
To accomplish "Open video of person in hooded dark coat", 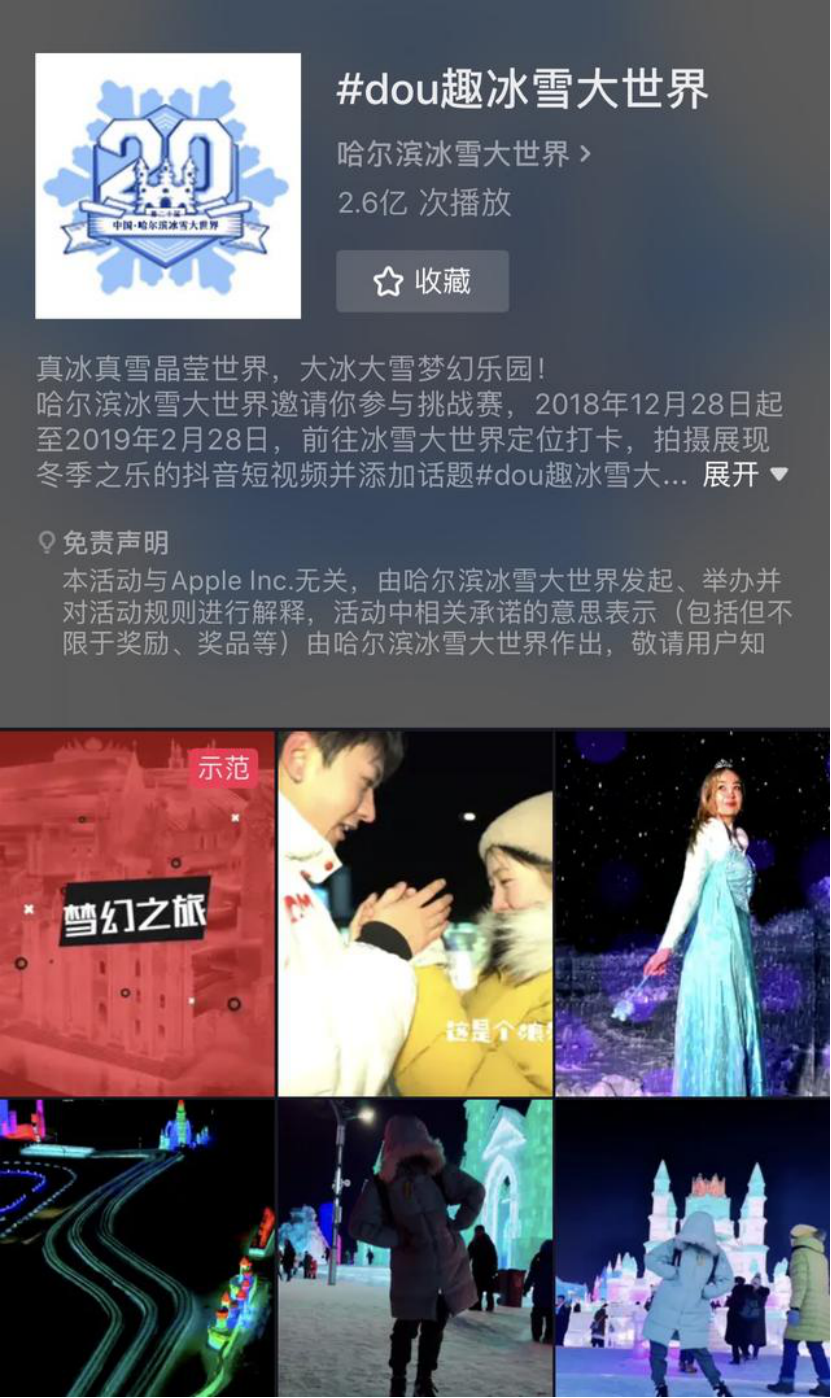I will pos(415,1248).
